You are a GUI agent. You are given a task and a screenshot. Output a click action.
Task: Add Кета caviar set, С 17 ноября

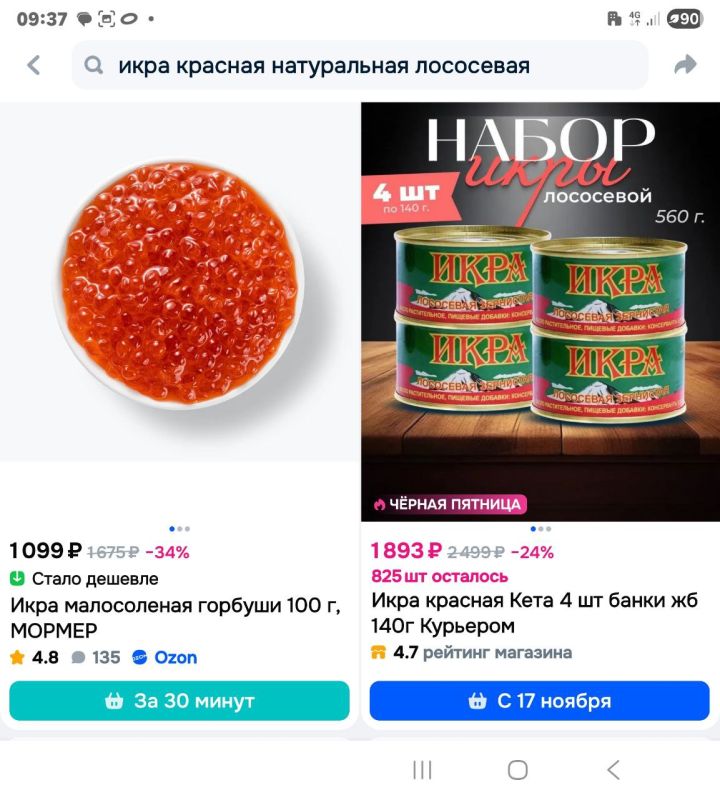(x=540, y=701)
